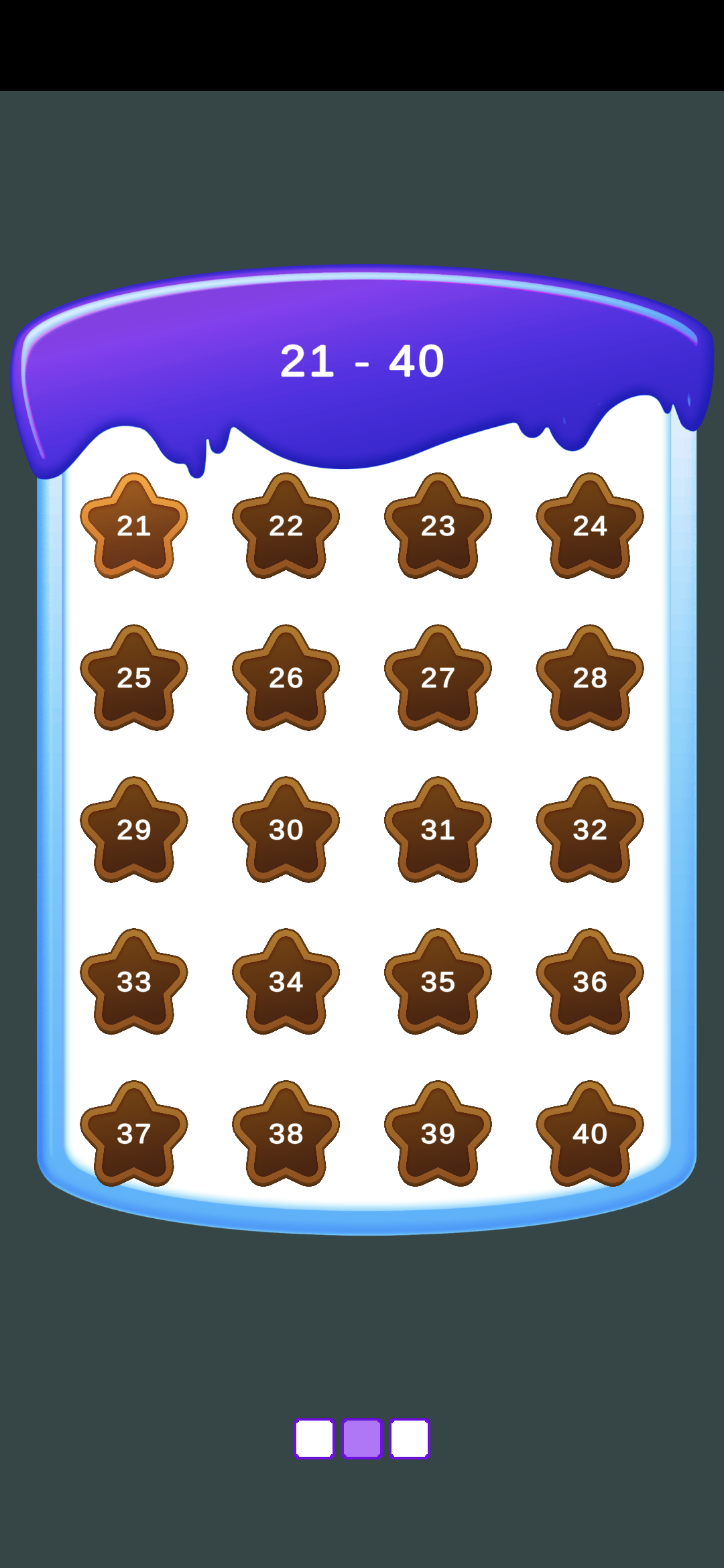Select level 40 star
The height and width of the screenshot is (1568, 724).
click(590, 1134)
